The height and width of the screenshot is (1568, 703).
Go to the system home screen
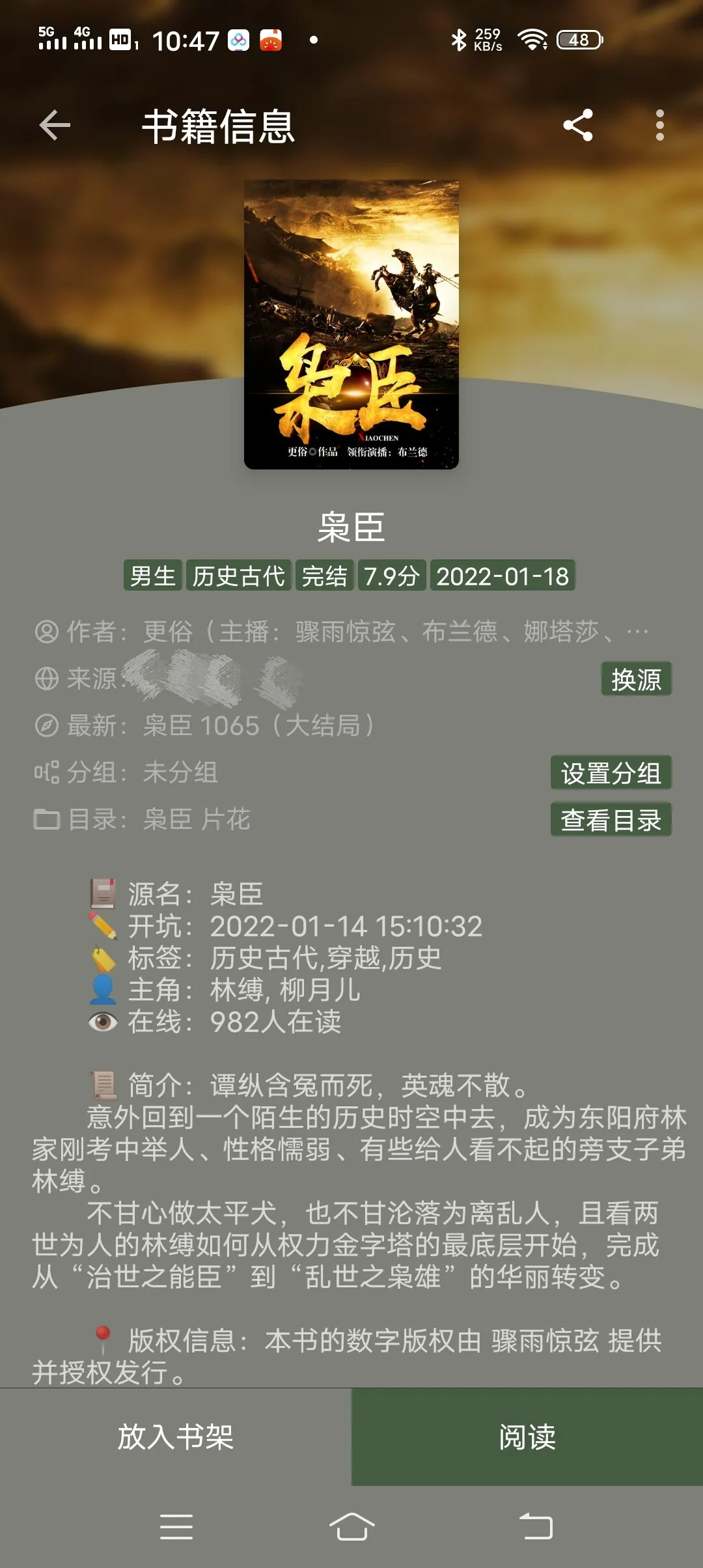pos(351,1526)
